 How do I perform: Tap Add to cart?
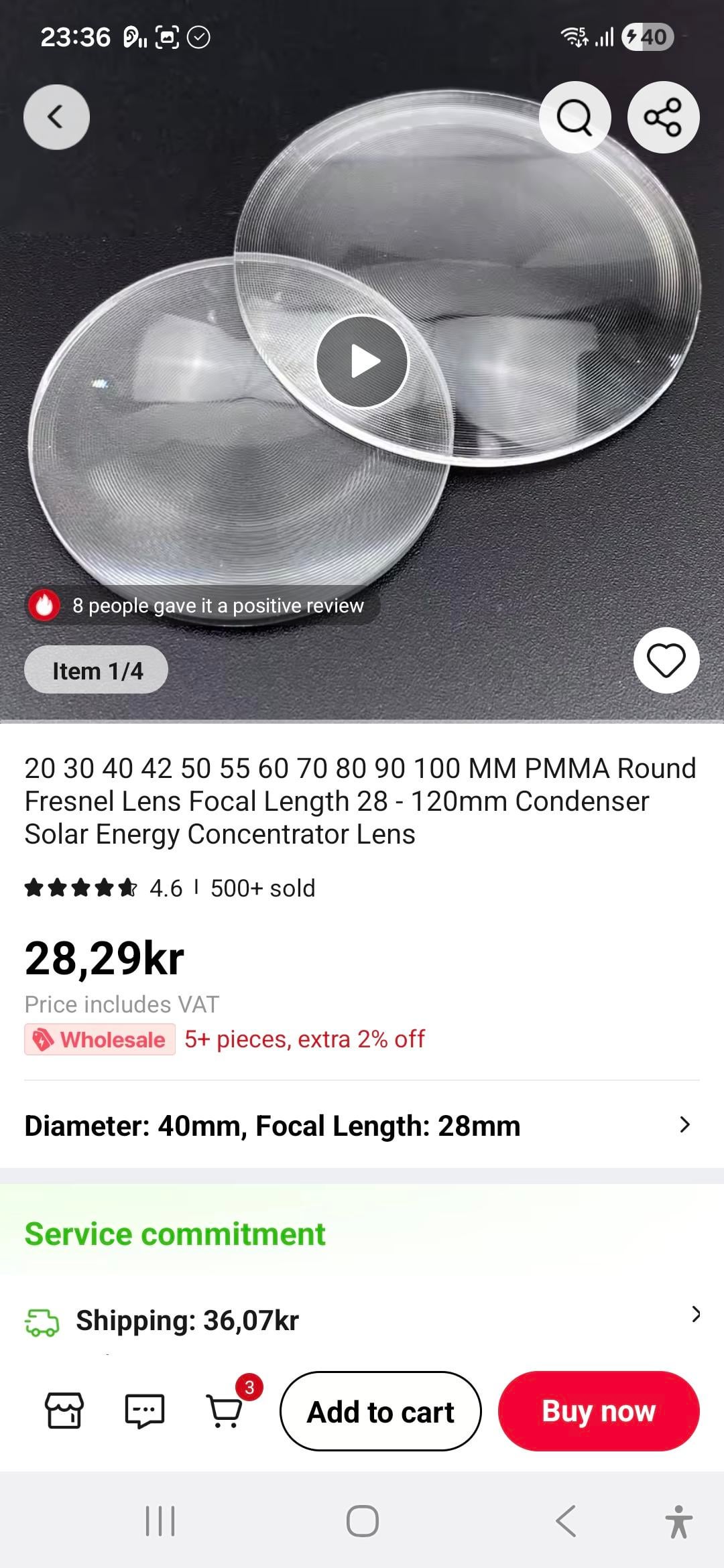click(380, 1411)
